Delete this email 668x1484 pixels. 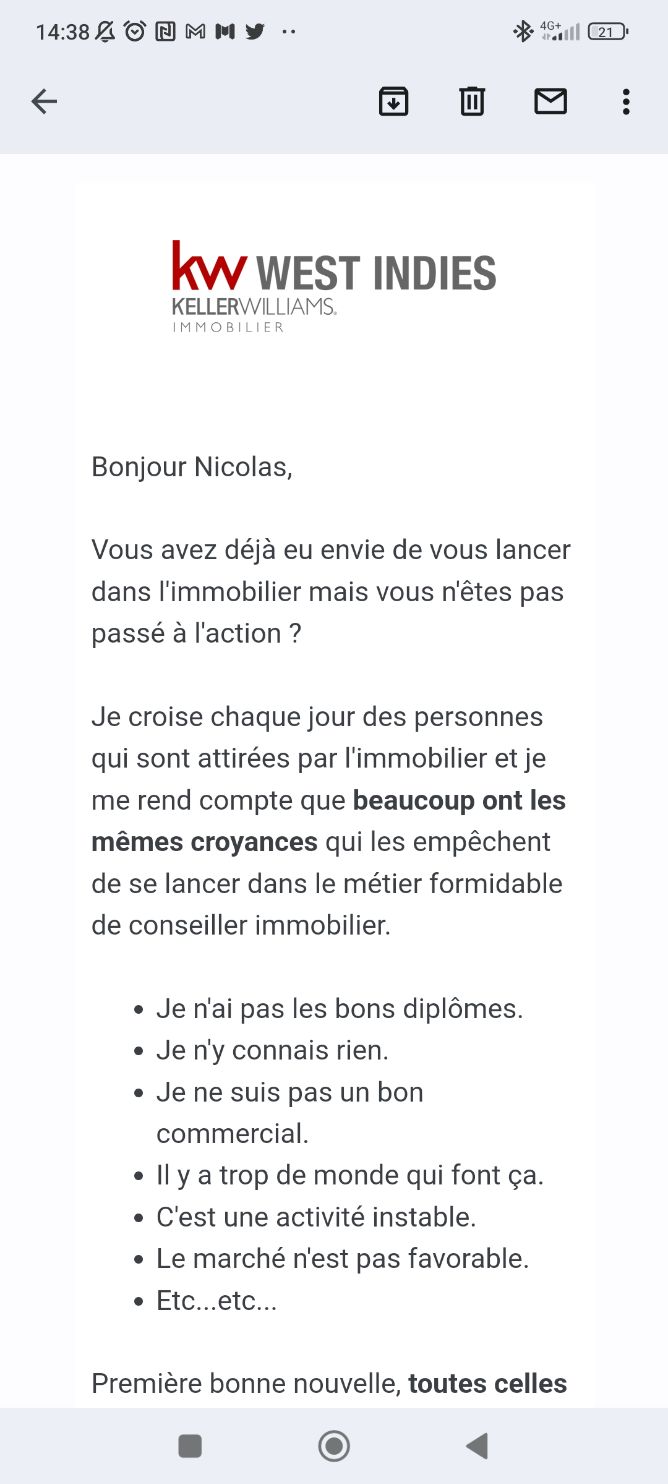click(472, 101)
